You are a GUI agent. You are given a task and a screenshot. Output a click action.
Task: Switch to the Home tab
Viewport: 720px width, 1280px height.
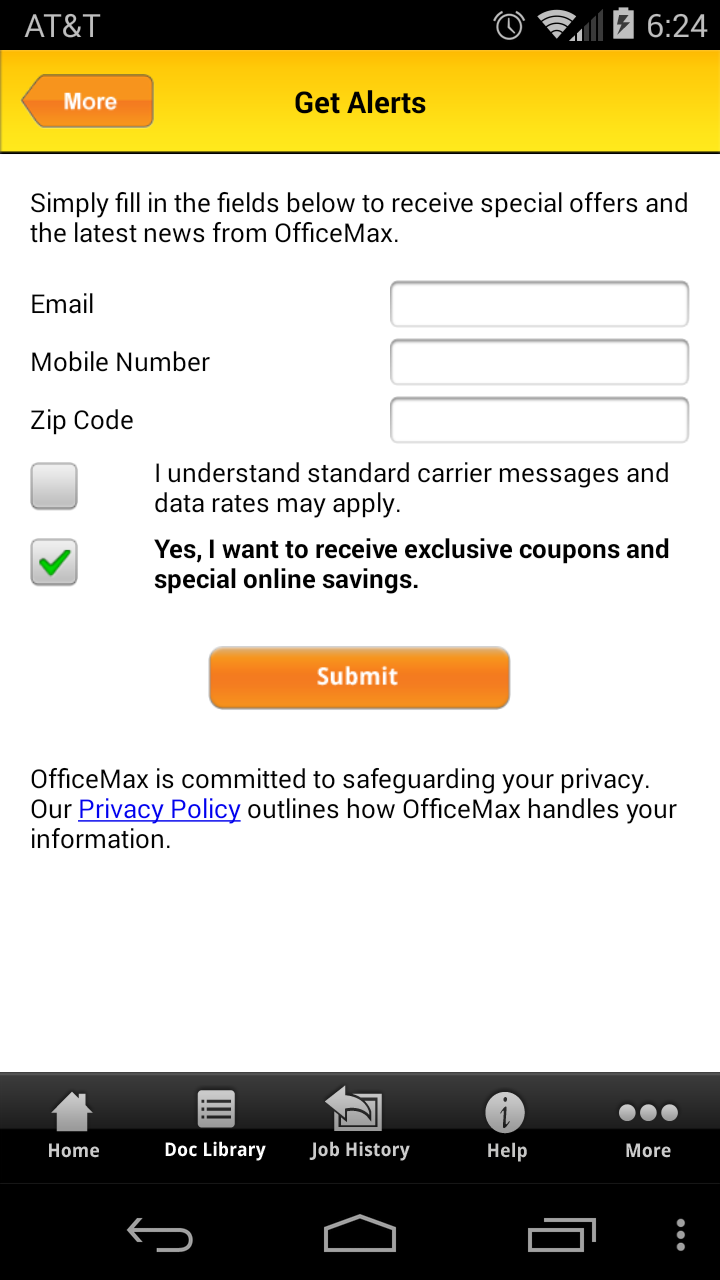(73, 1127)
